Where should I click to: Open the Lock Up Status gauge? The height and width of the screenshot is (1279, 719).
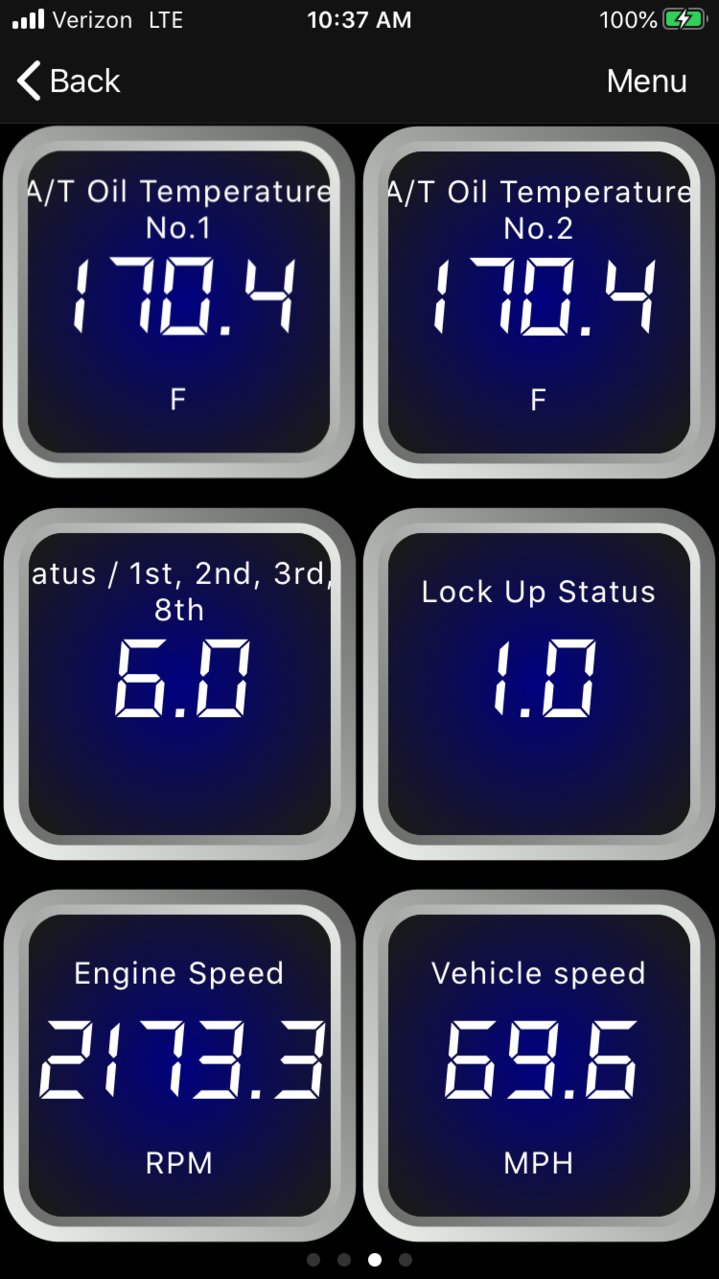[x=539, y=684]
